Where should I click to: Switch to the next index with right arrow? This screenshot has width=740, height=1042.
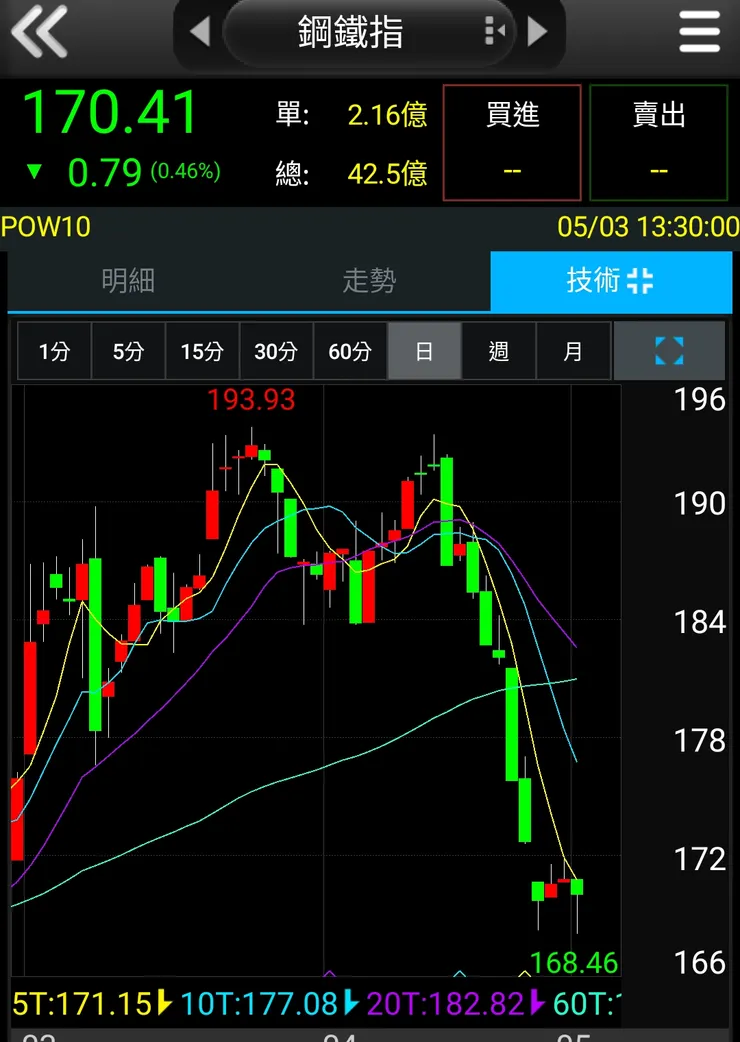[x=538, y=32]
